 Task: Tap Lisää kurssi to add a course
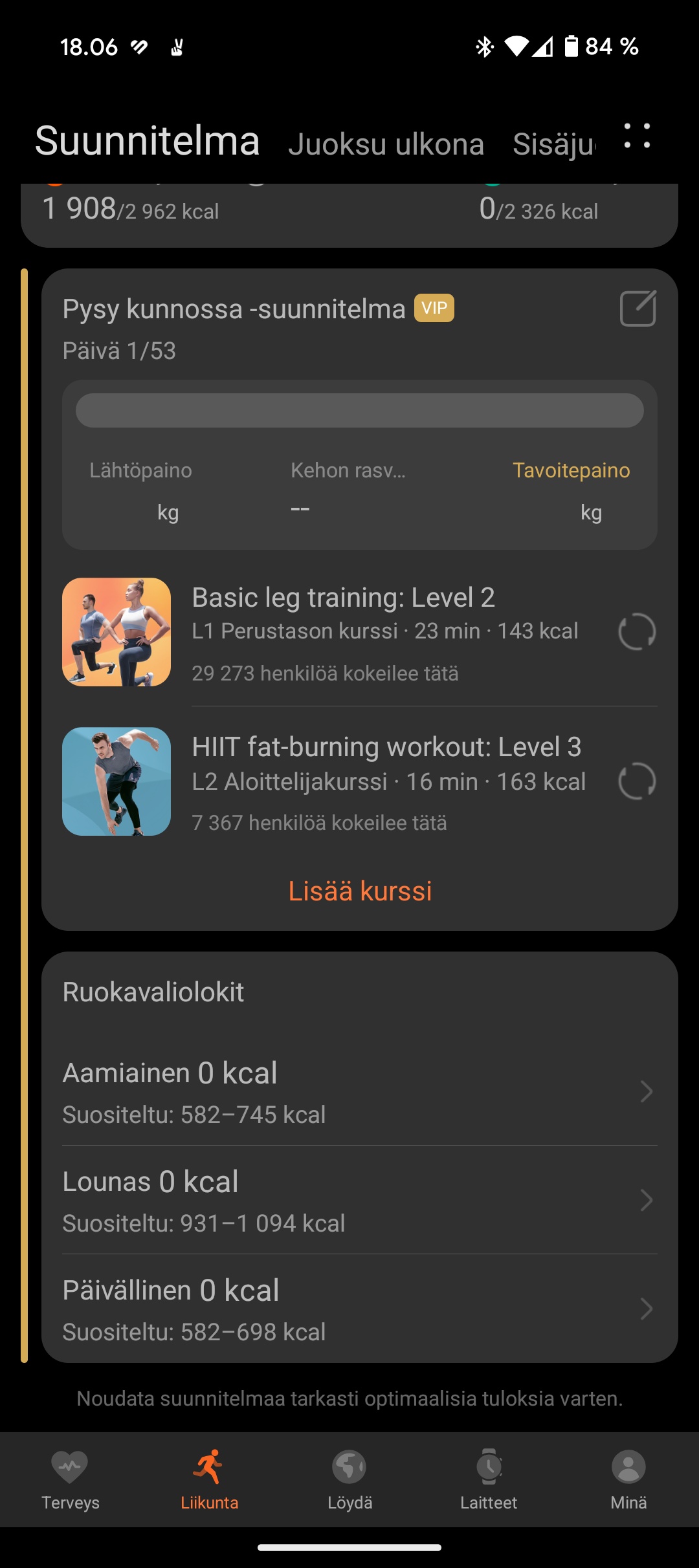coord(360,891)
